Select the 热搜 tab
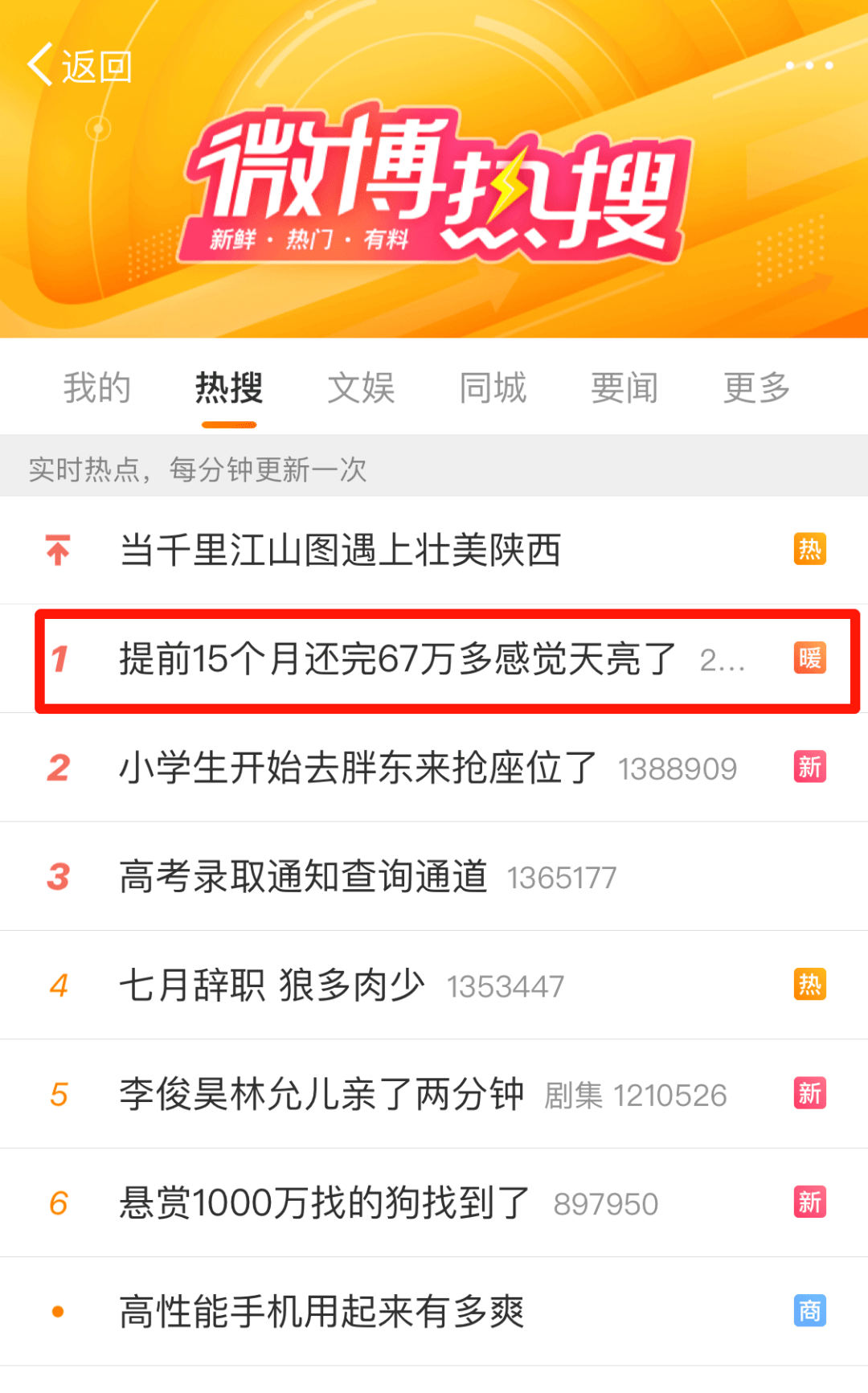This screenshot has width=868, height=1393. pyautogui.click(x=229, y=388)
